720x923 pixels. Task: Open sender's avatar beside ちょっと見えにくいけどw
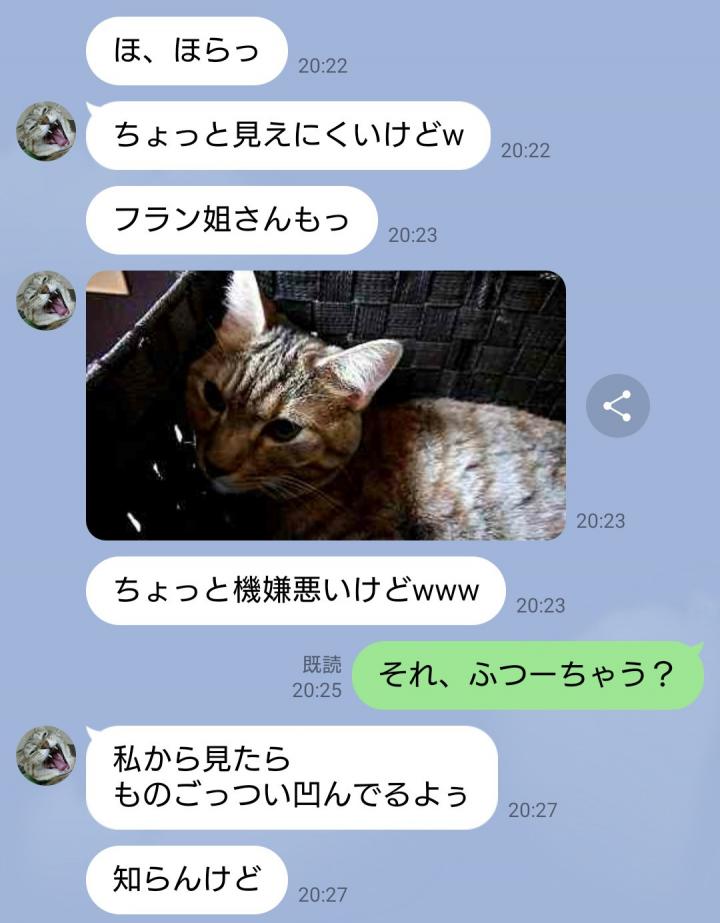46,131
